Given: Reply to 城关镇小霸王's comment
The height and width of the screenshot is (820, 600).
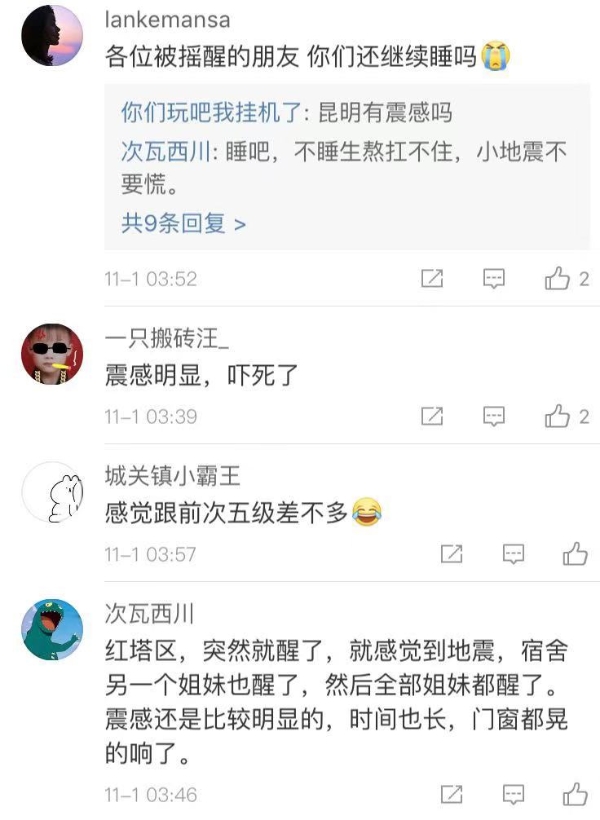Looking at the screenshot, I should pyautogui.click(x=513, y=554).
